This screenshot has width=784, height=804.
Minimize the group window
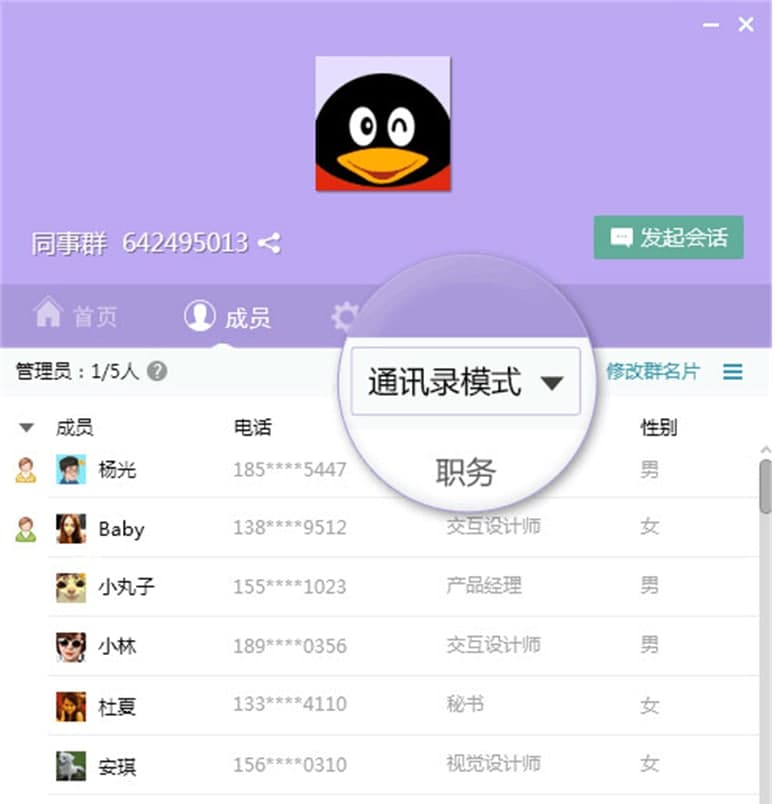[711, 24]
